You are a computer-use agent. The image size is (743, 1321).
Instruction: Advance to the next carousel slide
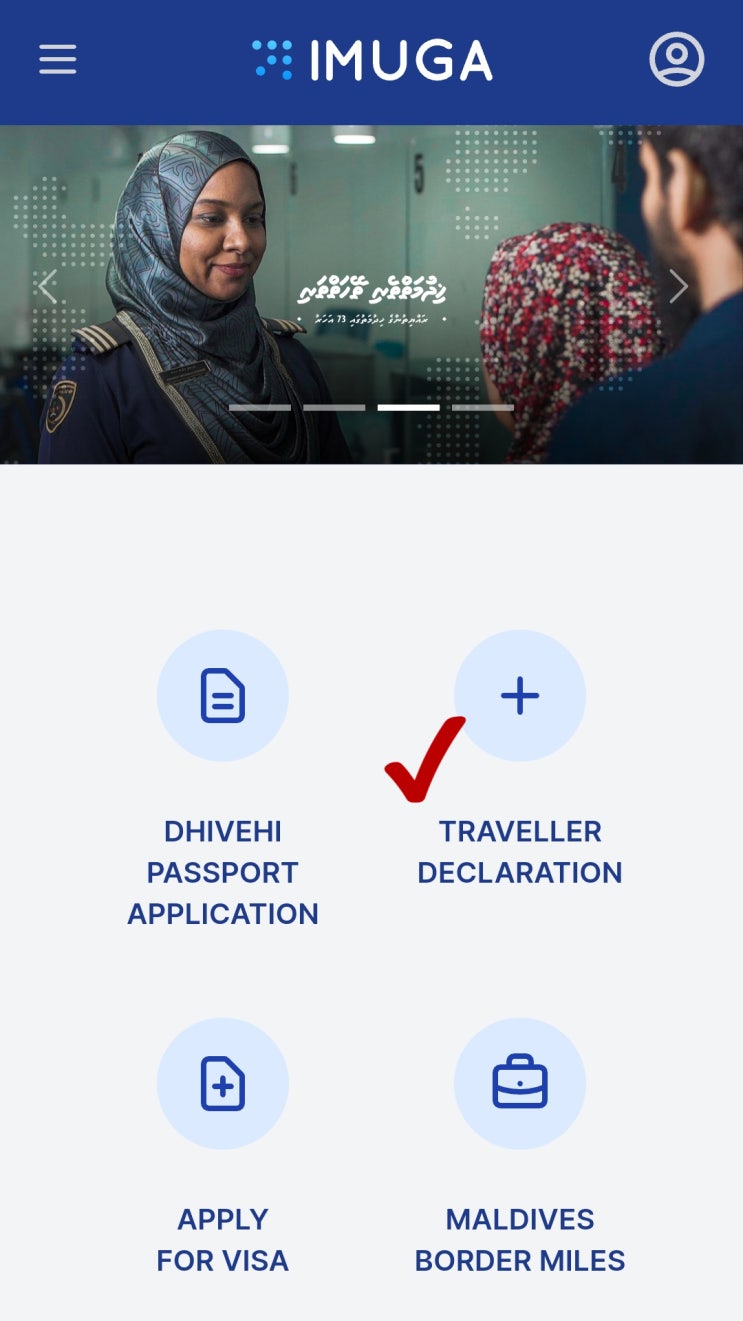[679, 286]
